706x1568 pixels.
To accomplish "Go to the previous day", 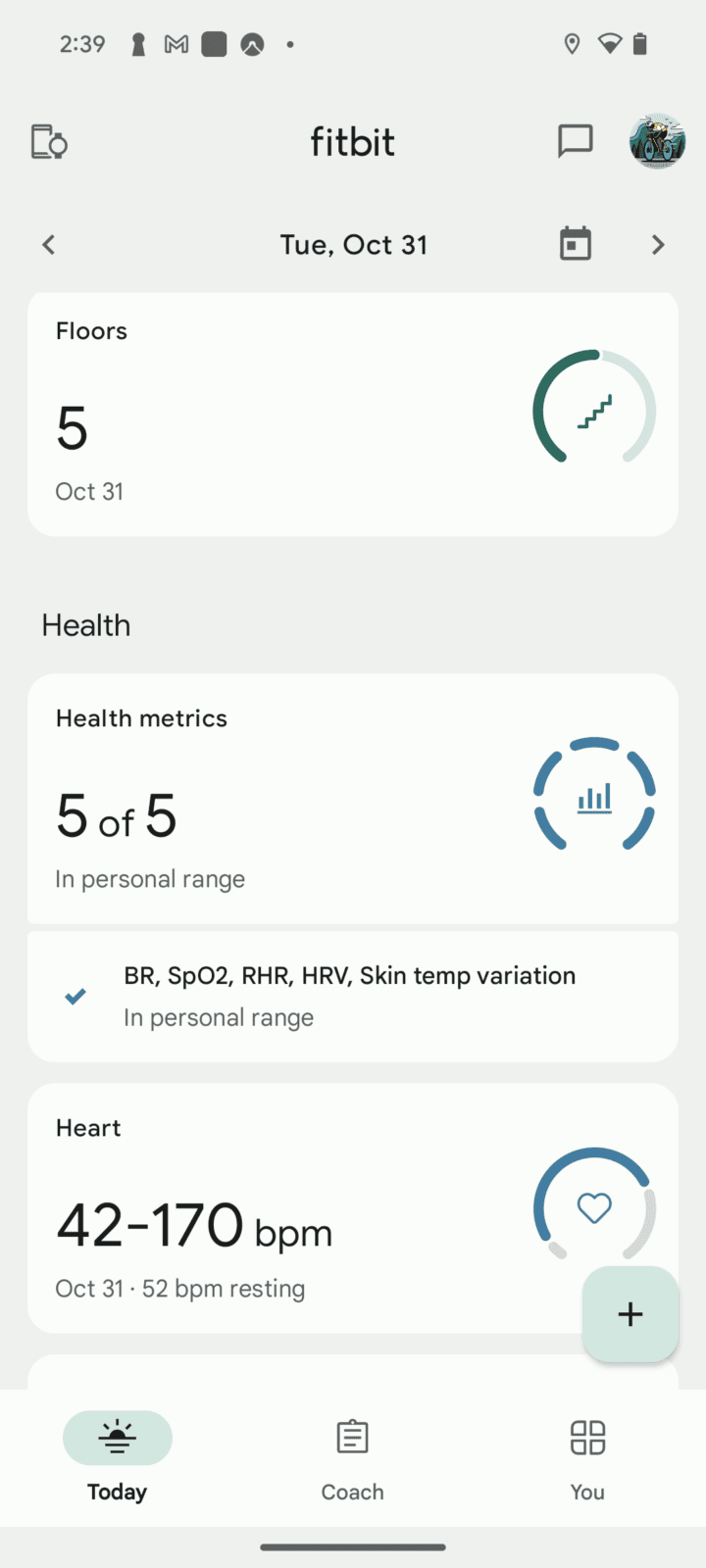I will click(49, 245).
